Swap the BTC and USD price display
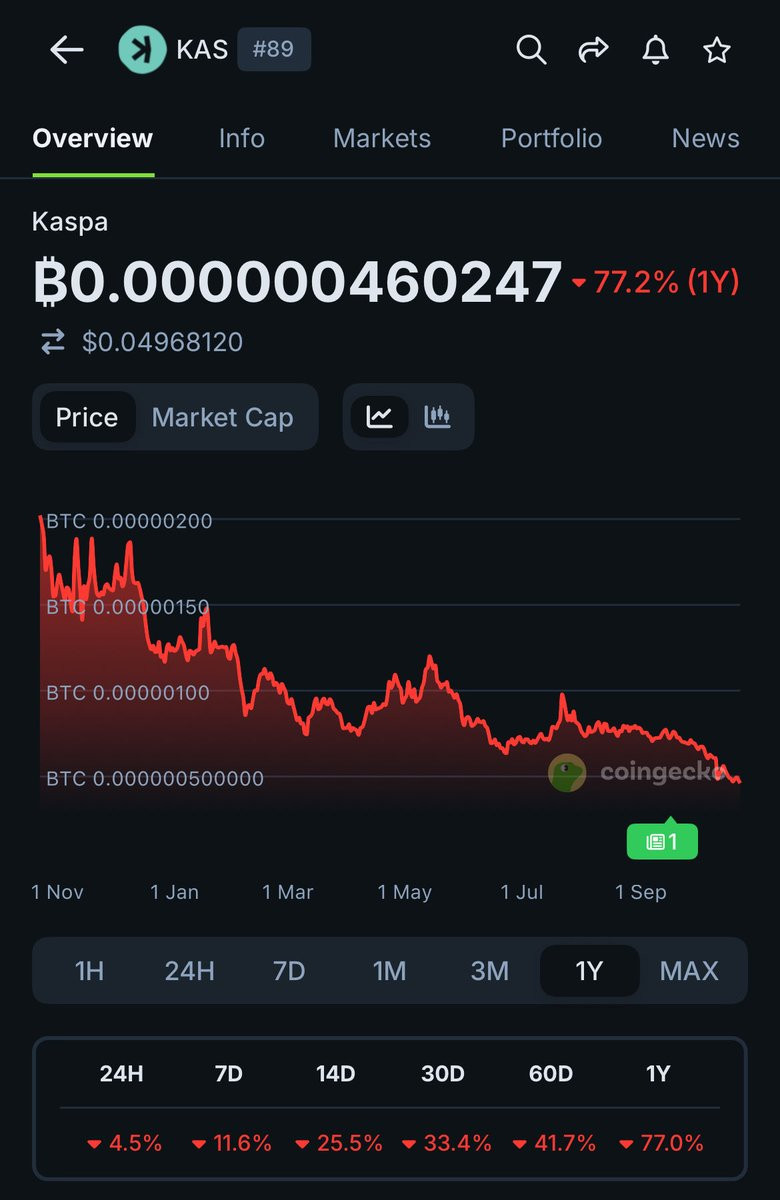The image size is (780, 1200). tap(52, 343)
